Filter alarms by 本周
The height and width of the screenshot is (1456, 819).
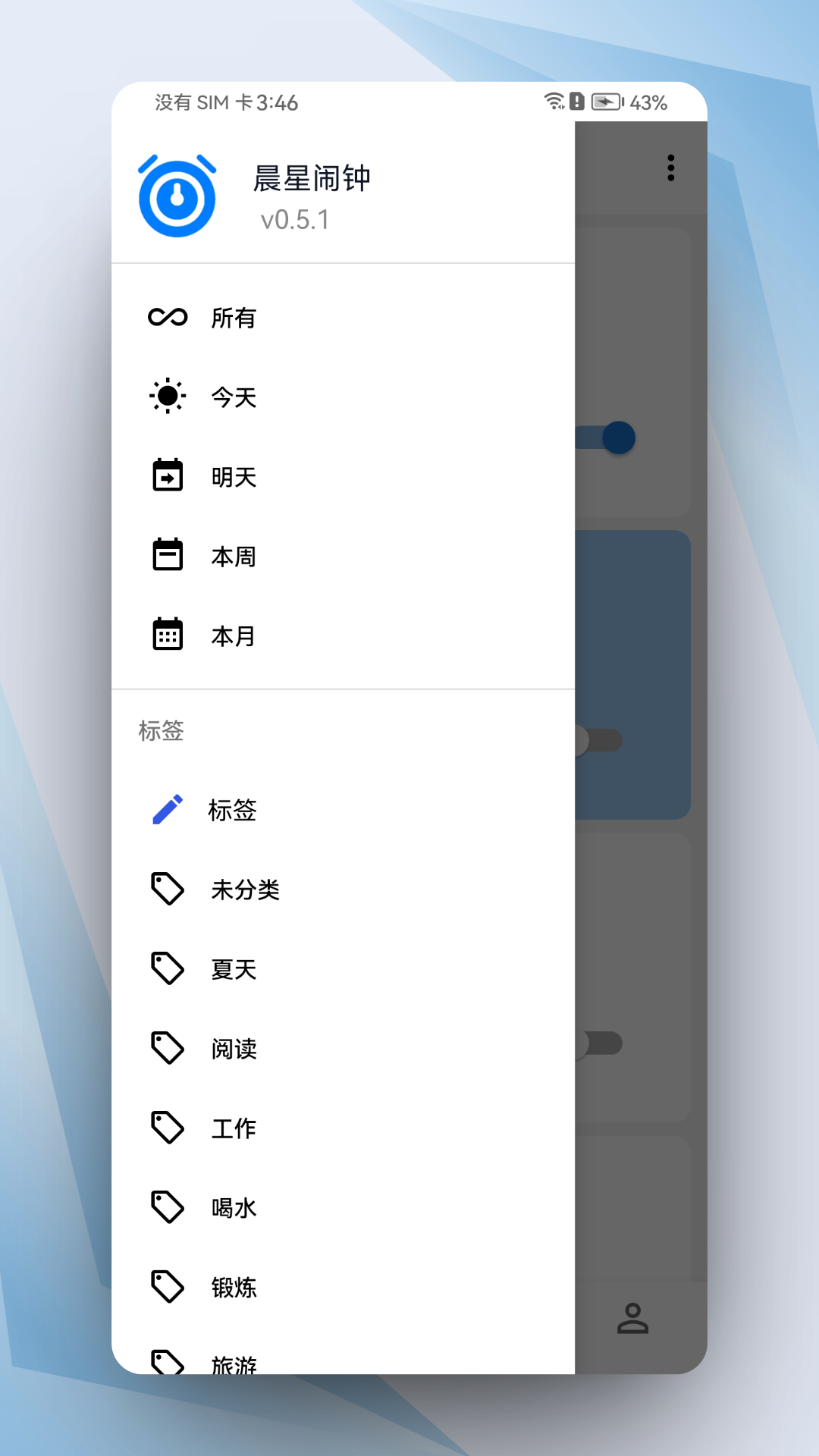click(x=234, y=557)
